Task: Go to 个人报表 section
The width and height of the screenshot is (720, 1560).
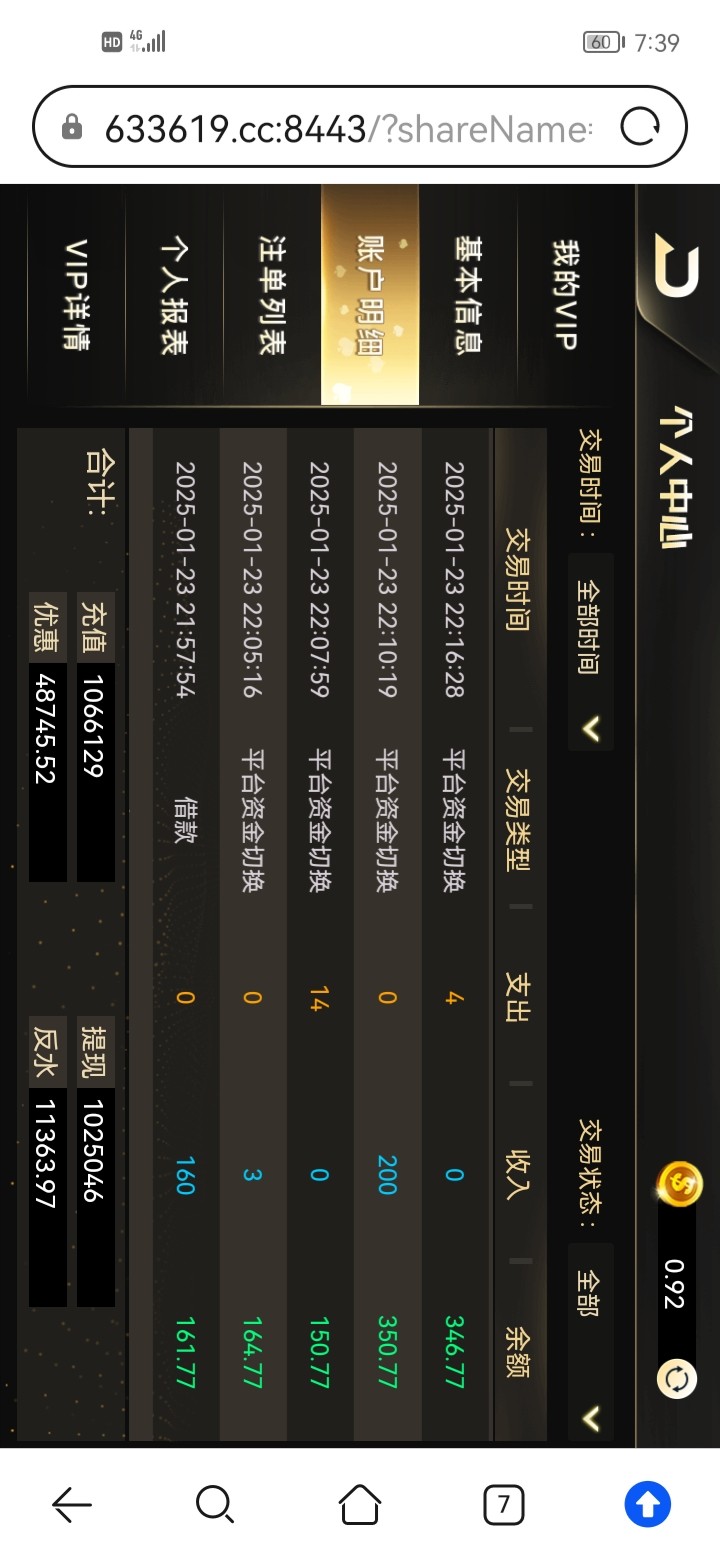Action: click(175, 295)
